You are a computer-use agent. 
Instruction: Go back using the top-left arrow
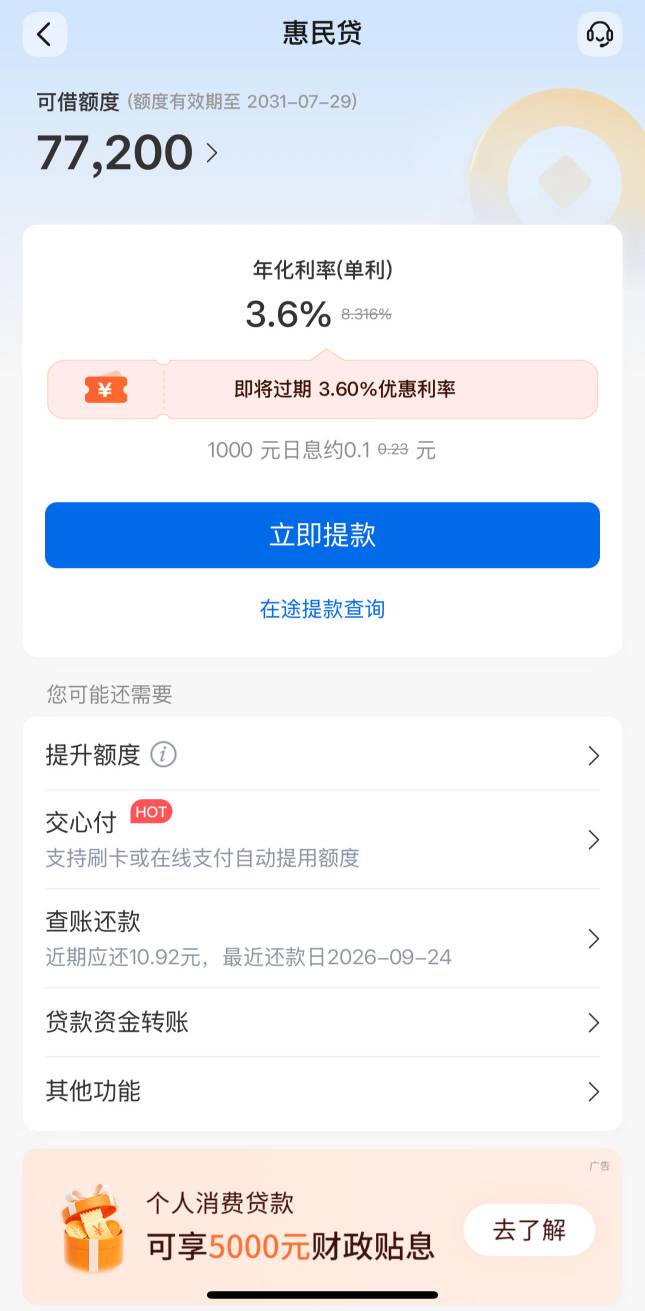click(x=44, y=34)
